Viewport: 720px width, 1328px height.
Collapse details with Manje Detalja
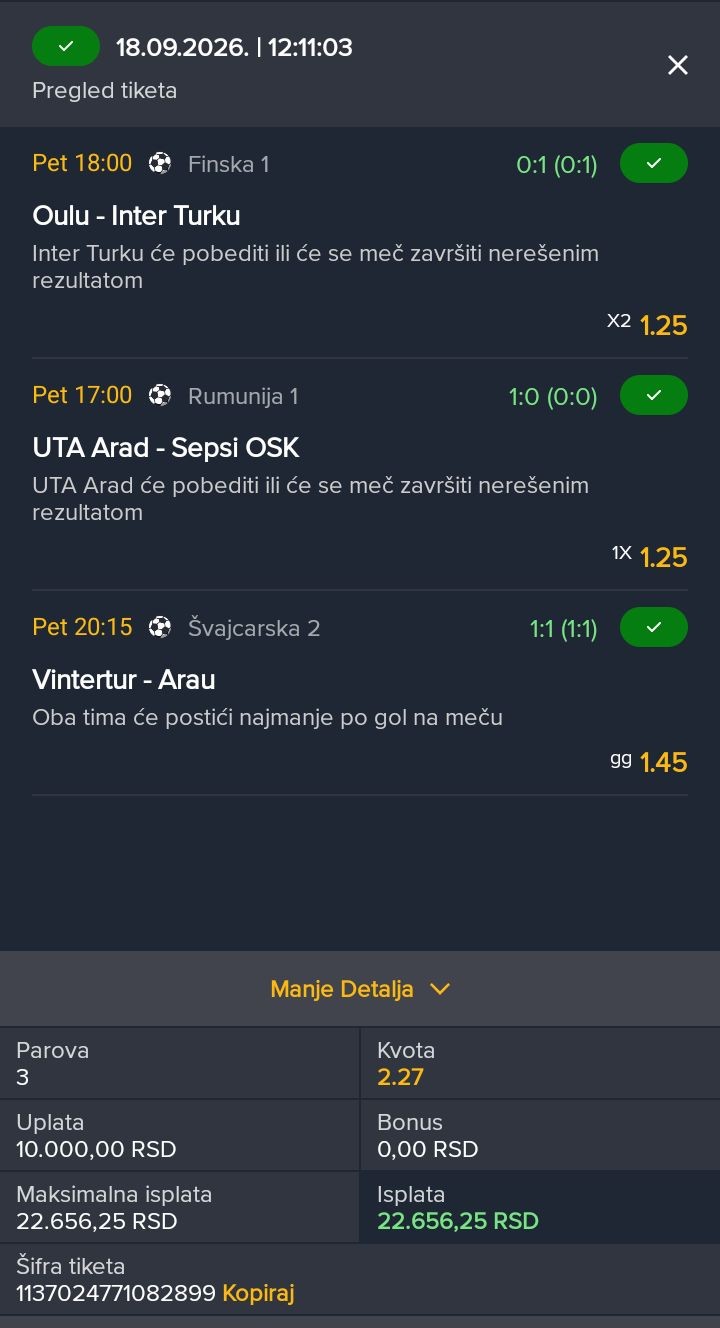[360, 989]
